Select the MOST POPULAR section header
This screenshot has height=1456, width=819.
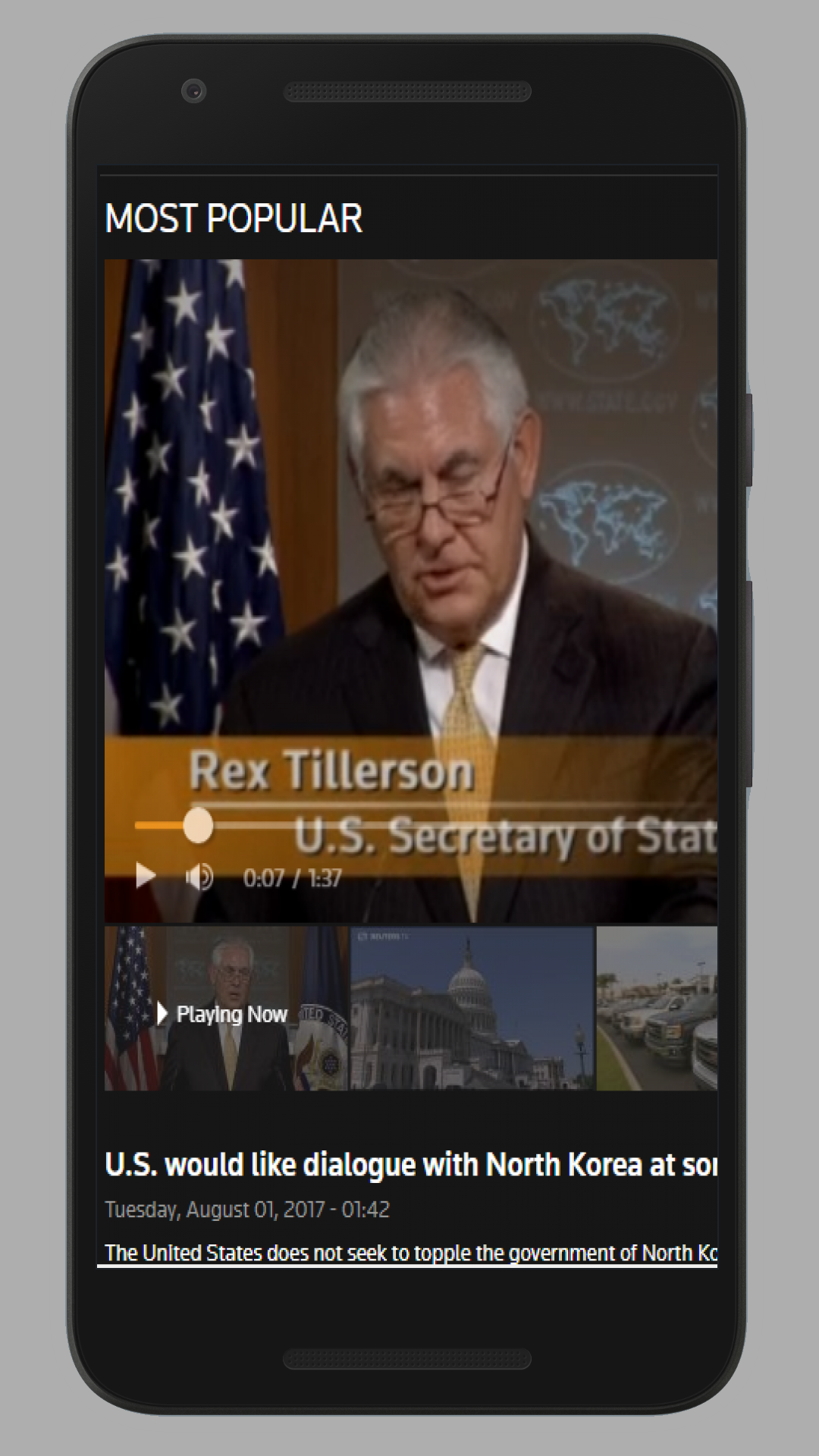coord(235,218)
